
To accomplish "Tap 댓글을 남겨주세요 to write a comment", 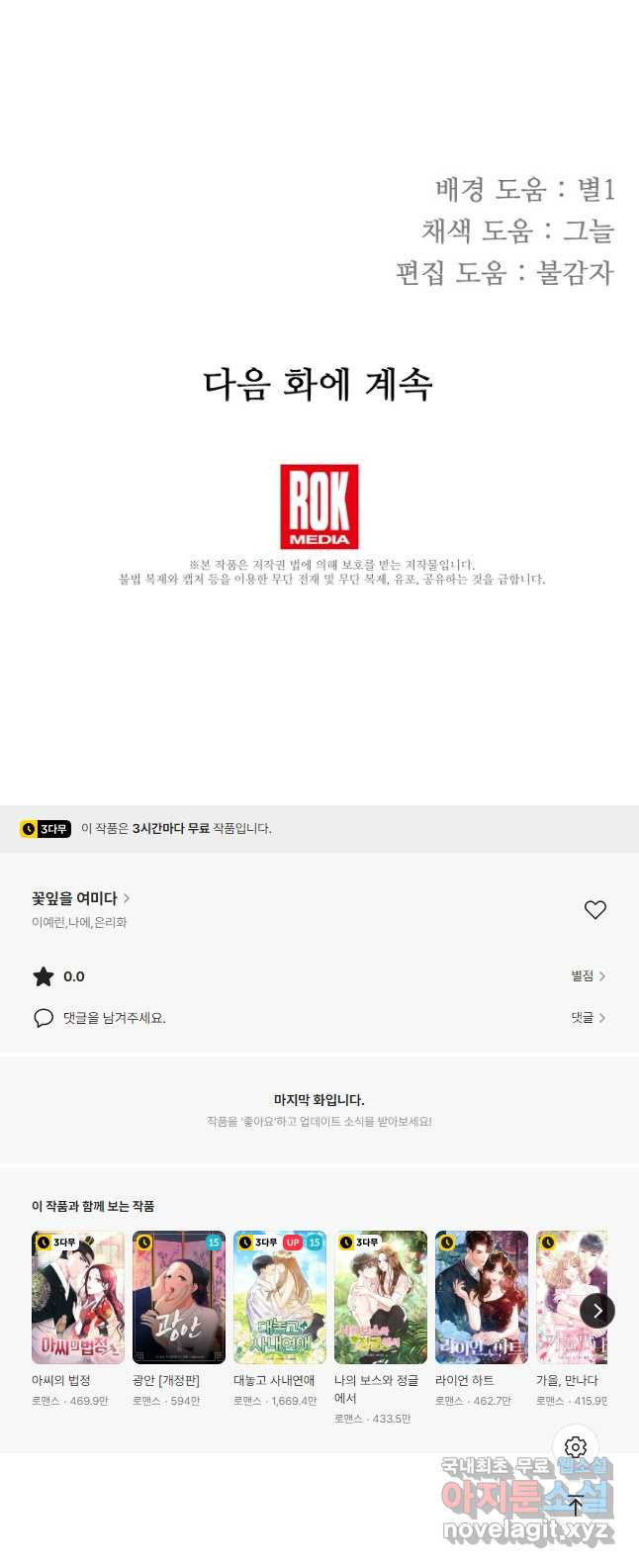I will click(114, 1018).
